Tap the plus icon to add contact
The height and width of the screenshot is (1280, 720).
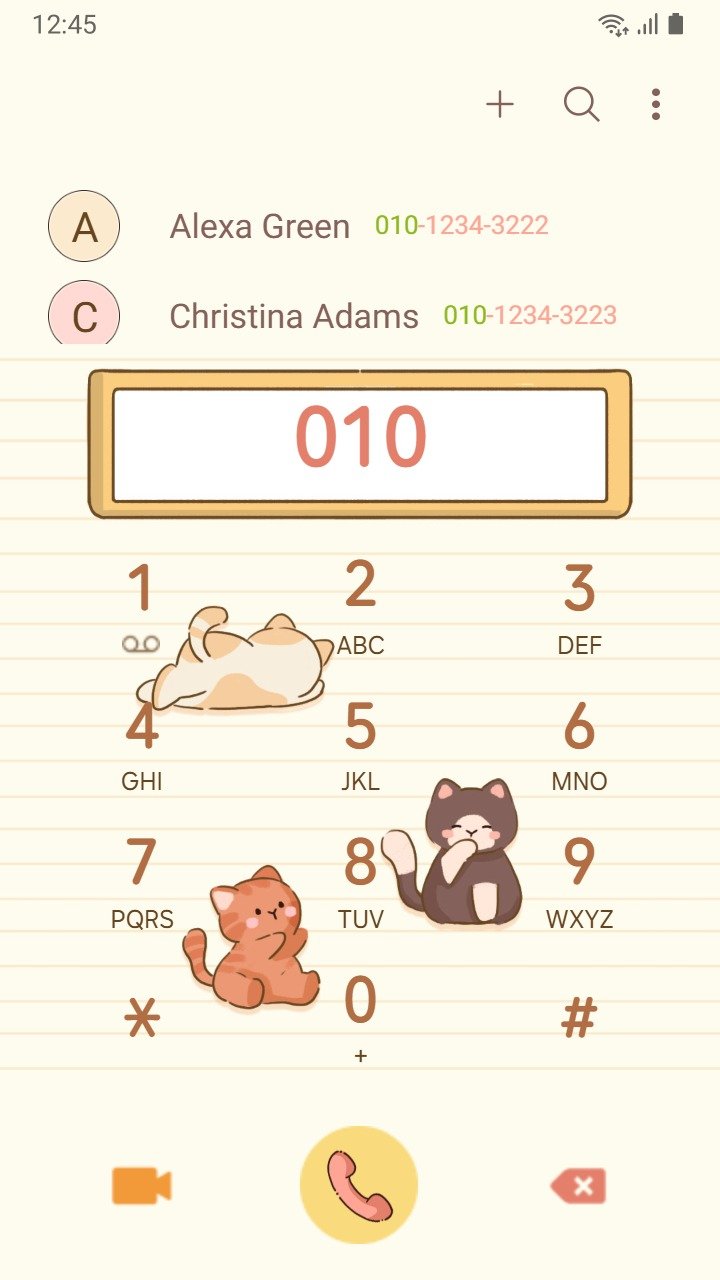(500, 104)
